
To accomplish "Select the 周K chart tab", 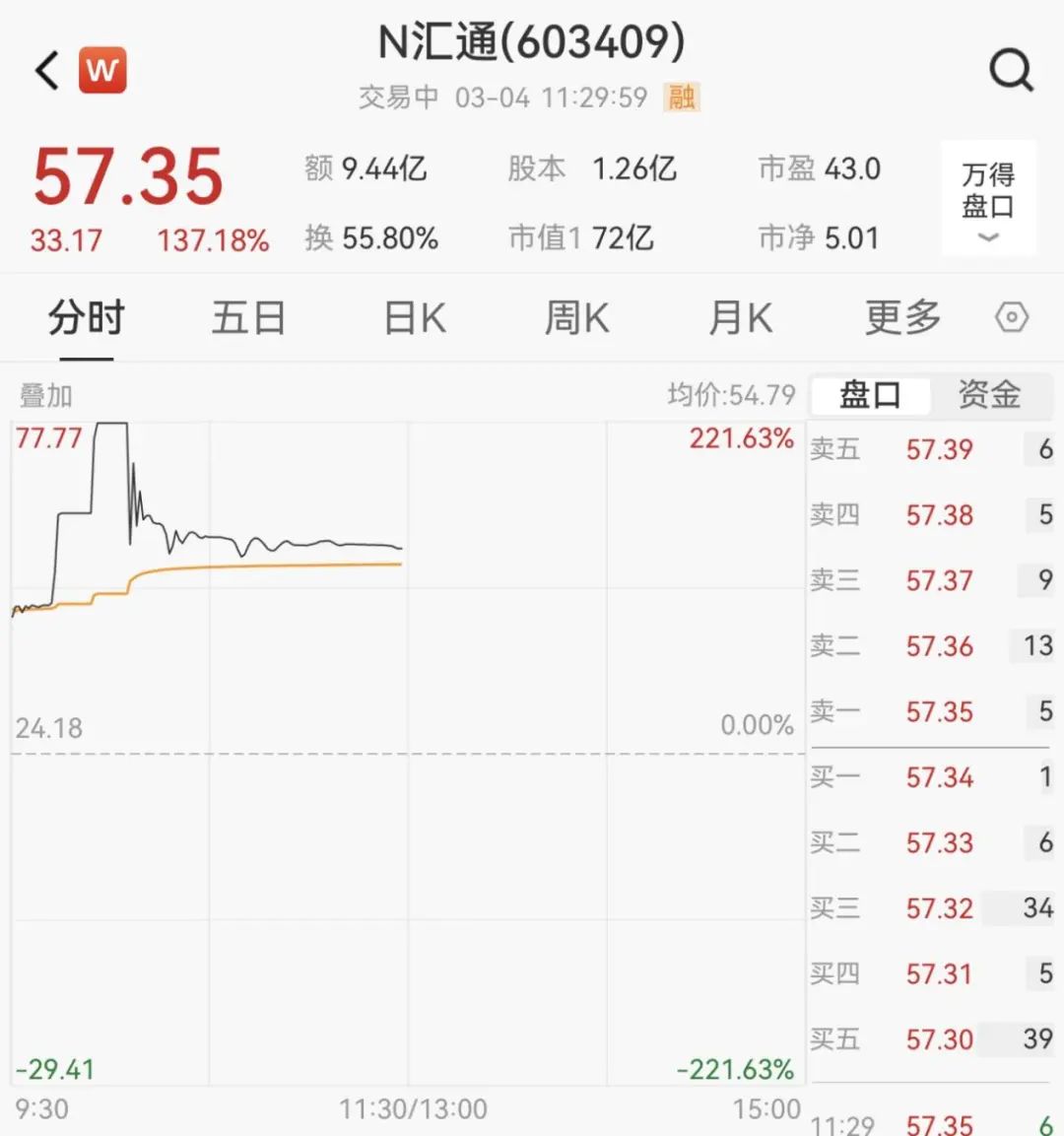I will click(576, 319).
